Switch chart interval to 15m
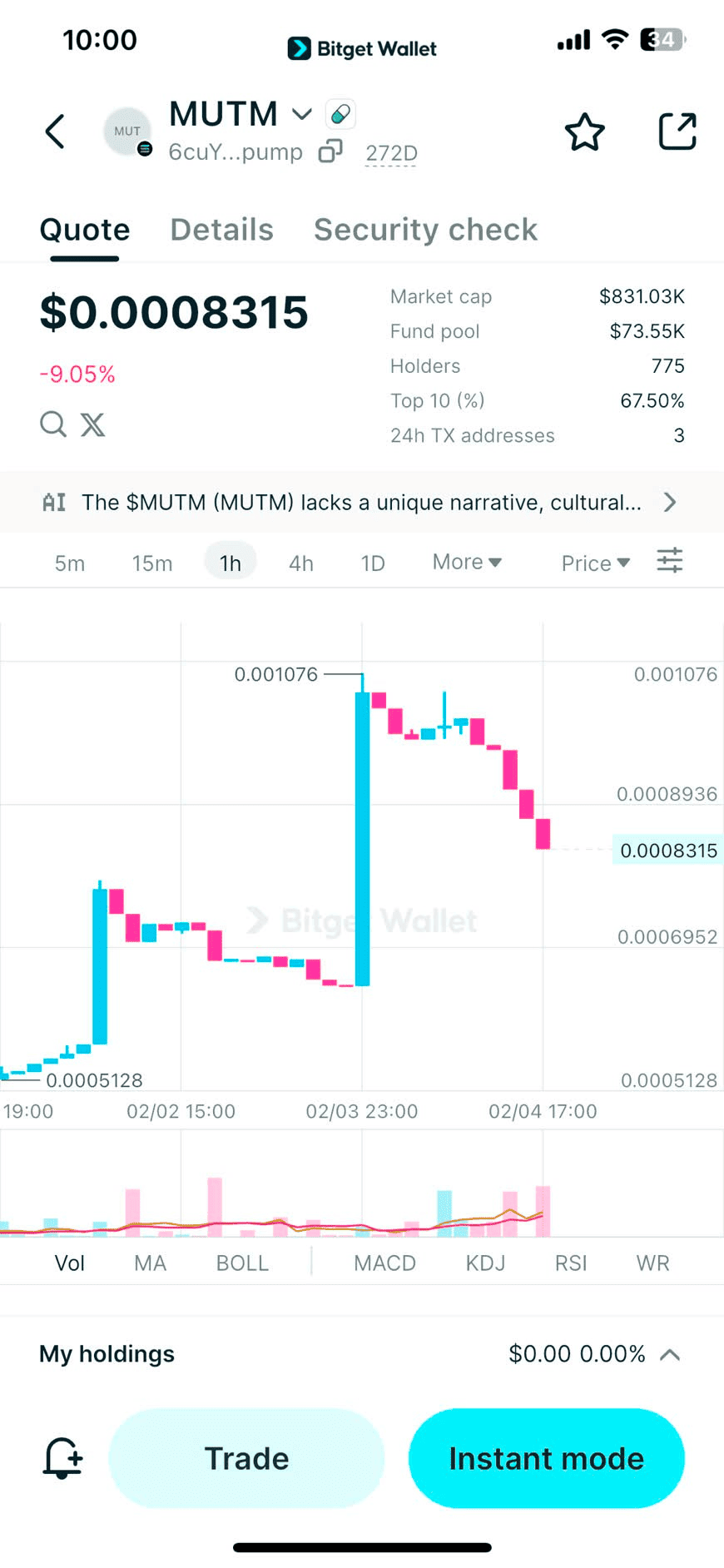 (151, 563)
